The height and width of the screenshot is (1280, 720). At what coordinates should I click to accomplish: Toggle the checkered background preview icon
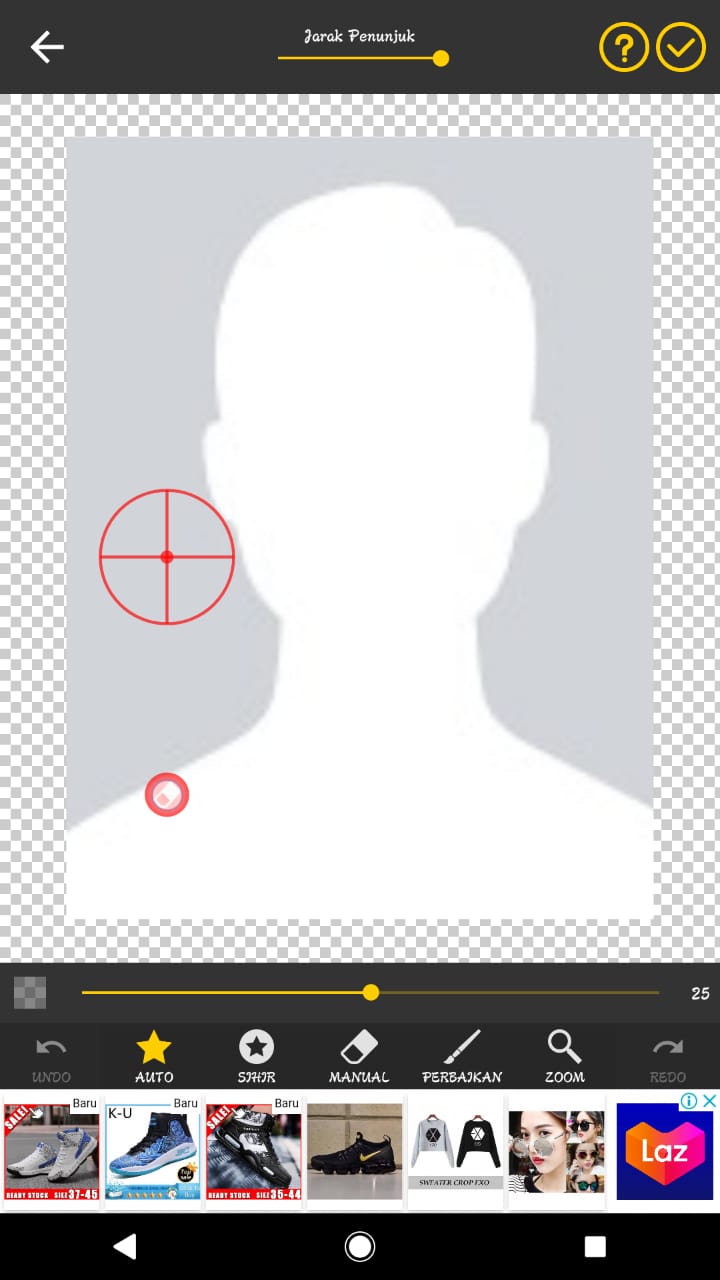coord(30,992)
